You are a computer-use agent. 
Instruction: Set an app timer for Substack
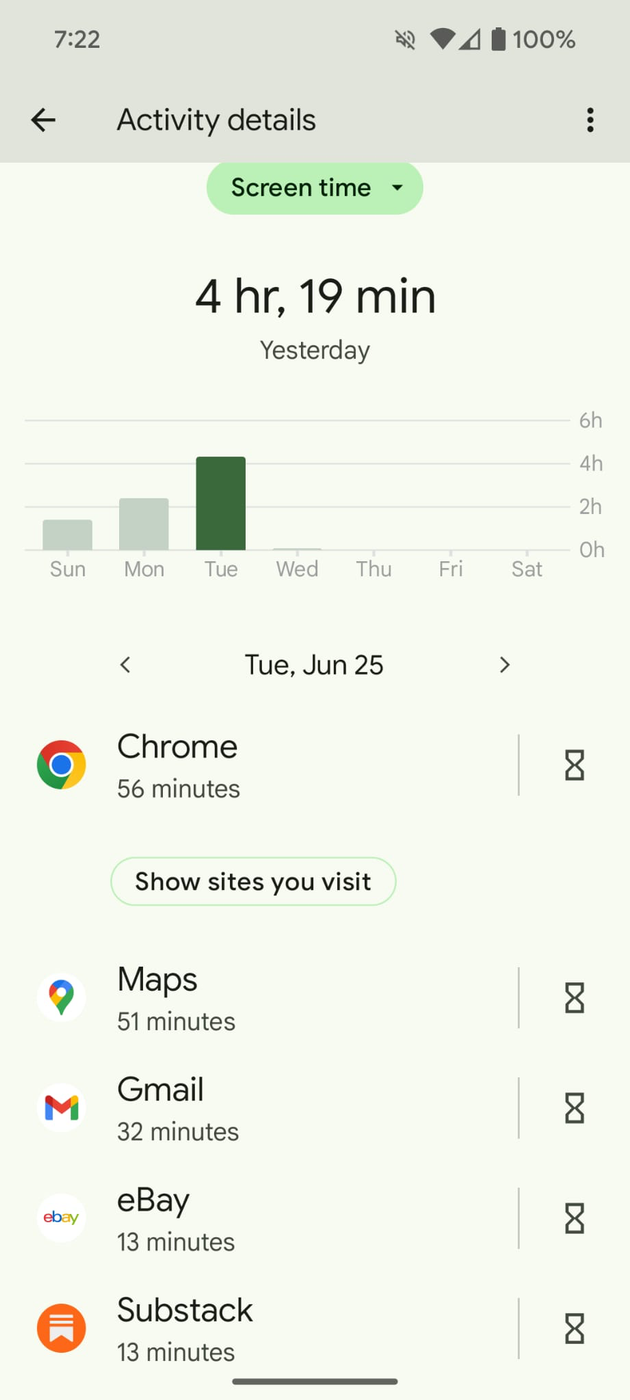(x=574, y=1328)
